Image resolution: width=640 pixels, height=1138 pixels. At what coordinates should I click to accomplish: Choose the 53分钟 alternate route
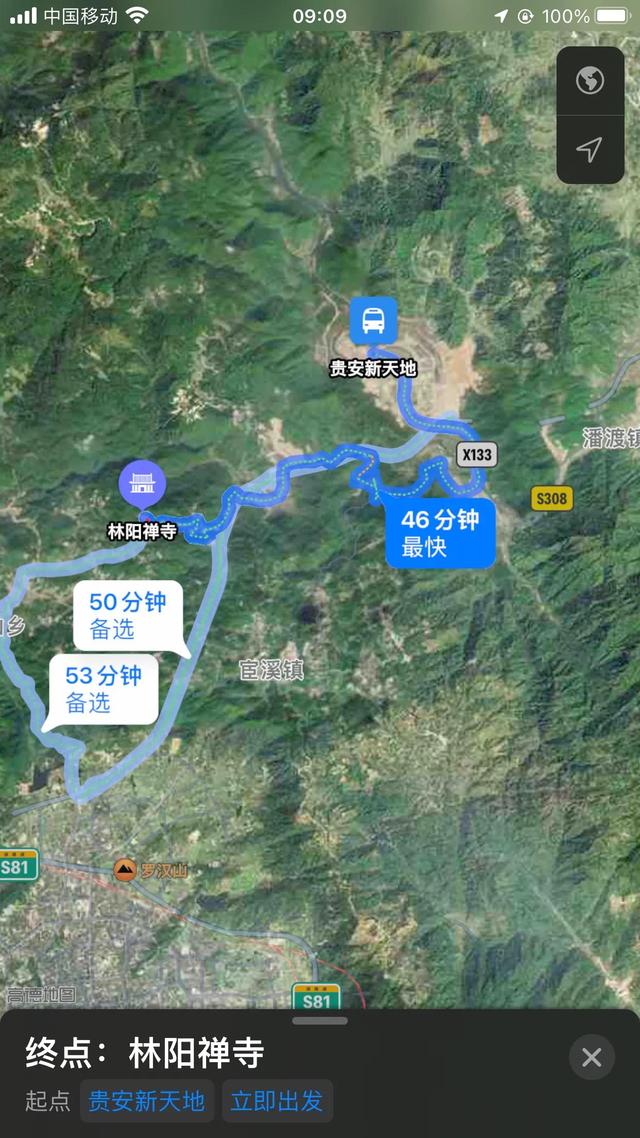point(103,688)
